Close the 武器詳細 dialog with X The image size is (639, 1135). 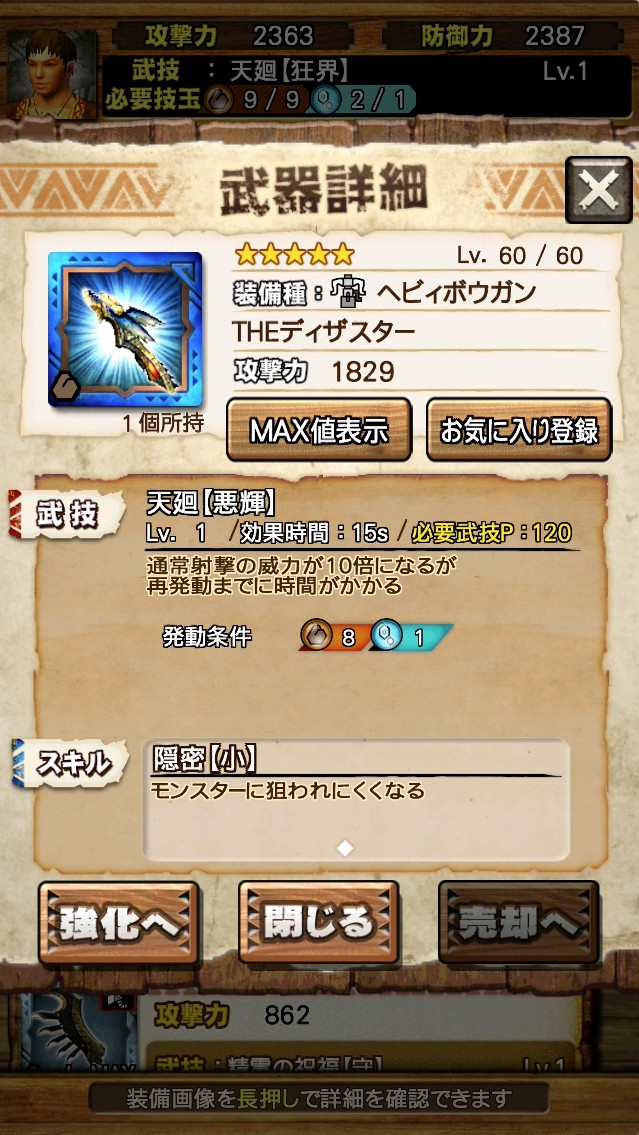tap(598, 190)
